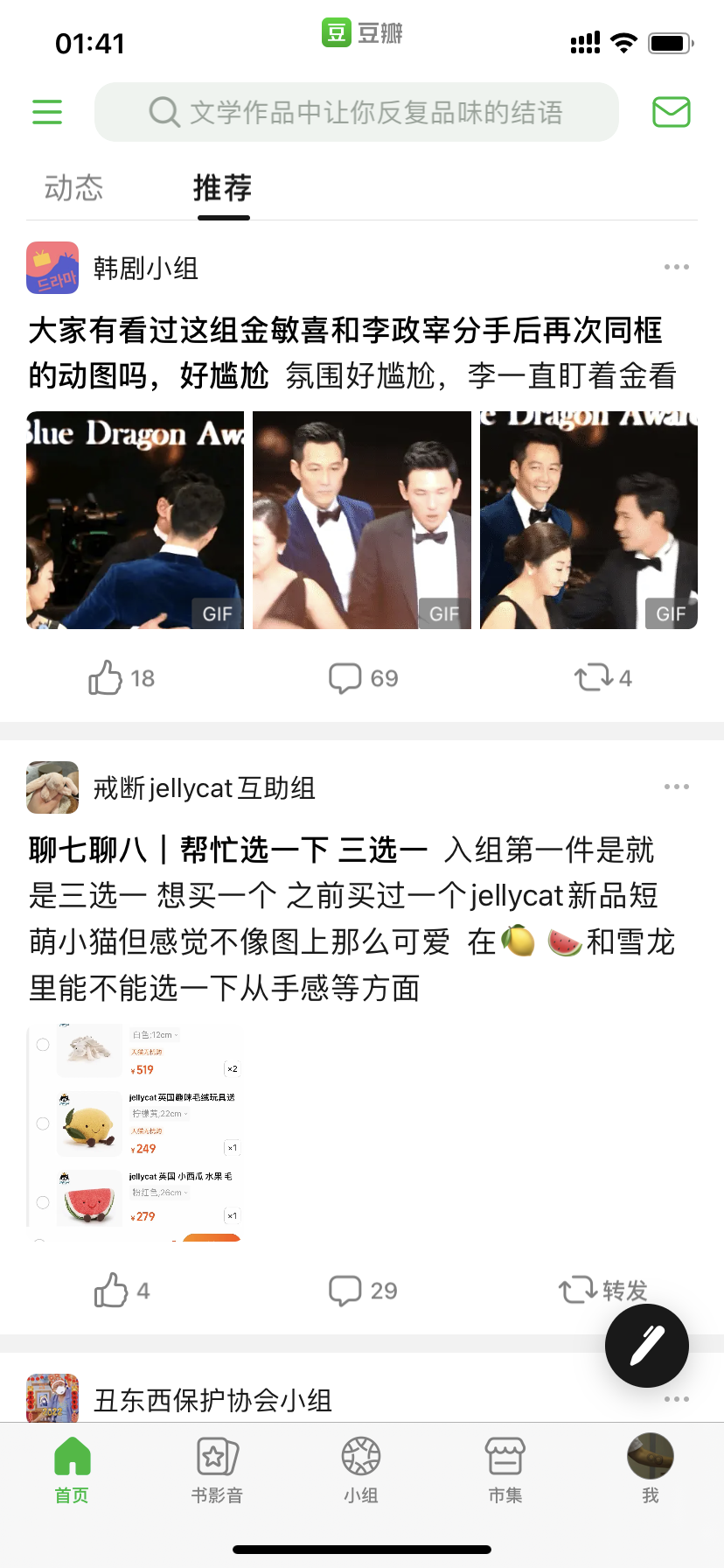
Task: Open the 市集 tab
Action: [505, 1470]
